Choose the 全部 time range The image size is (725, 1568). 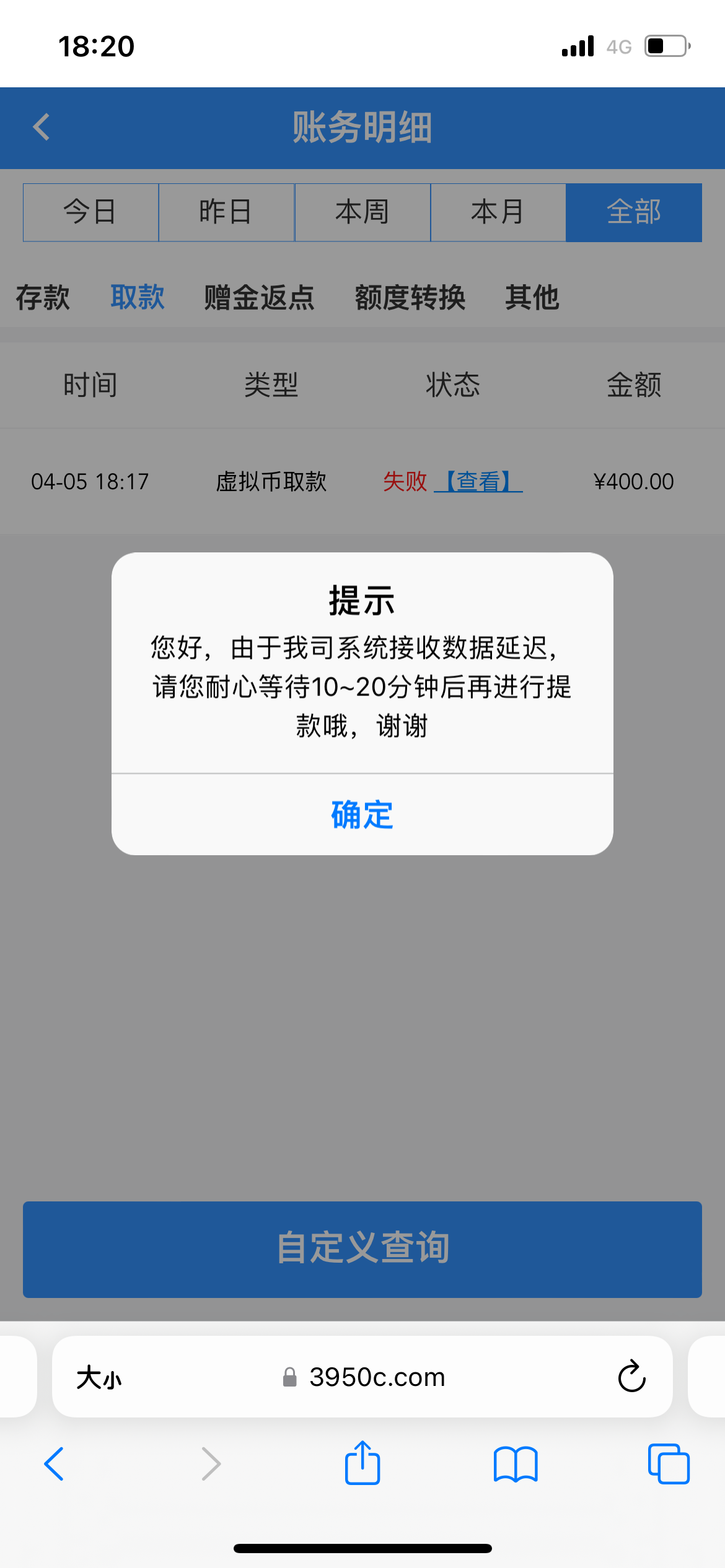[x=633, y=212]
